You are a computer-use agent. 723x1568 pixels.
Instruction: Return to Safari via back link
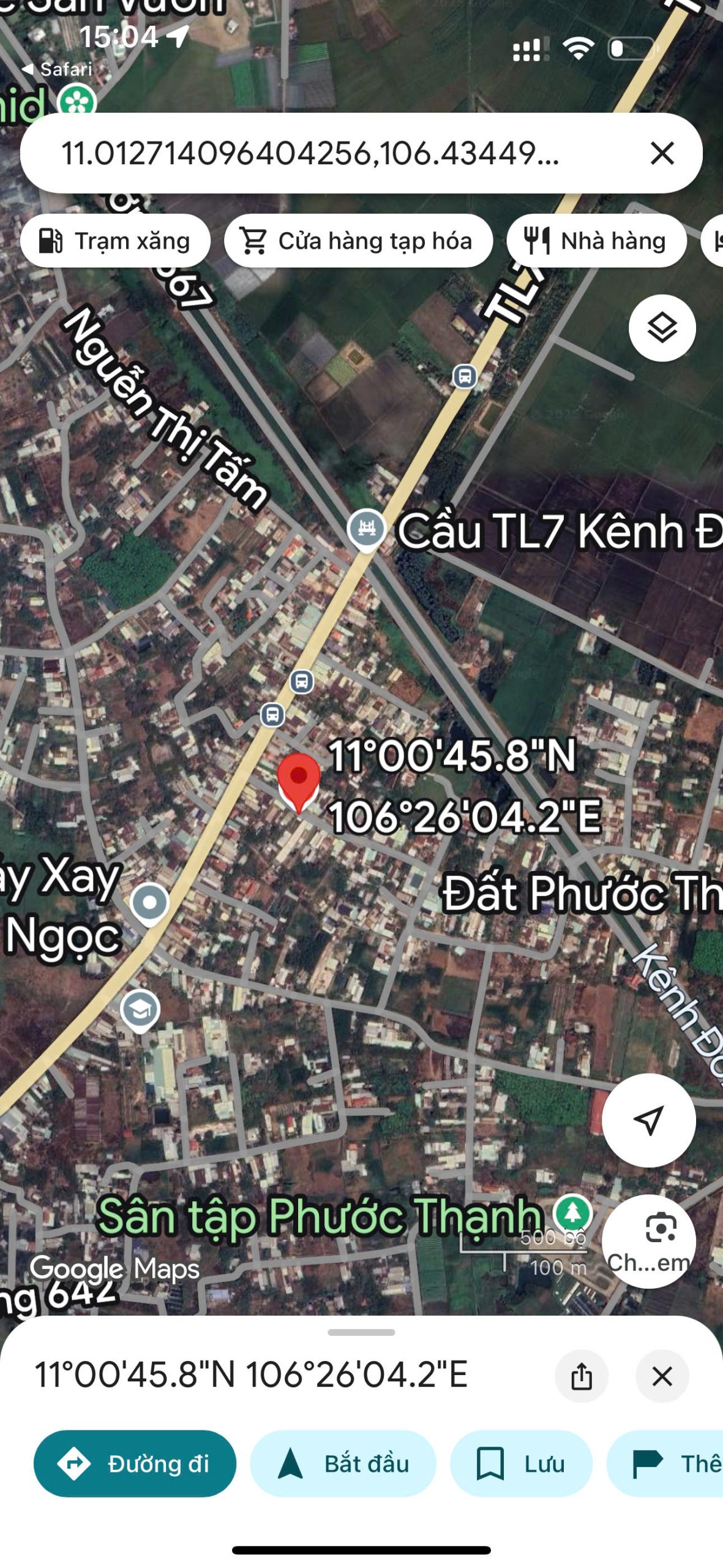(57, 69)
